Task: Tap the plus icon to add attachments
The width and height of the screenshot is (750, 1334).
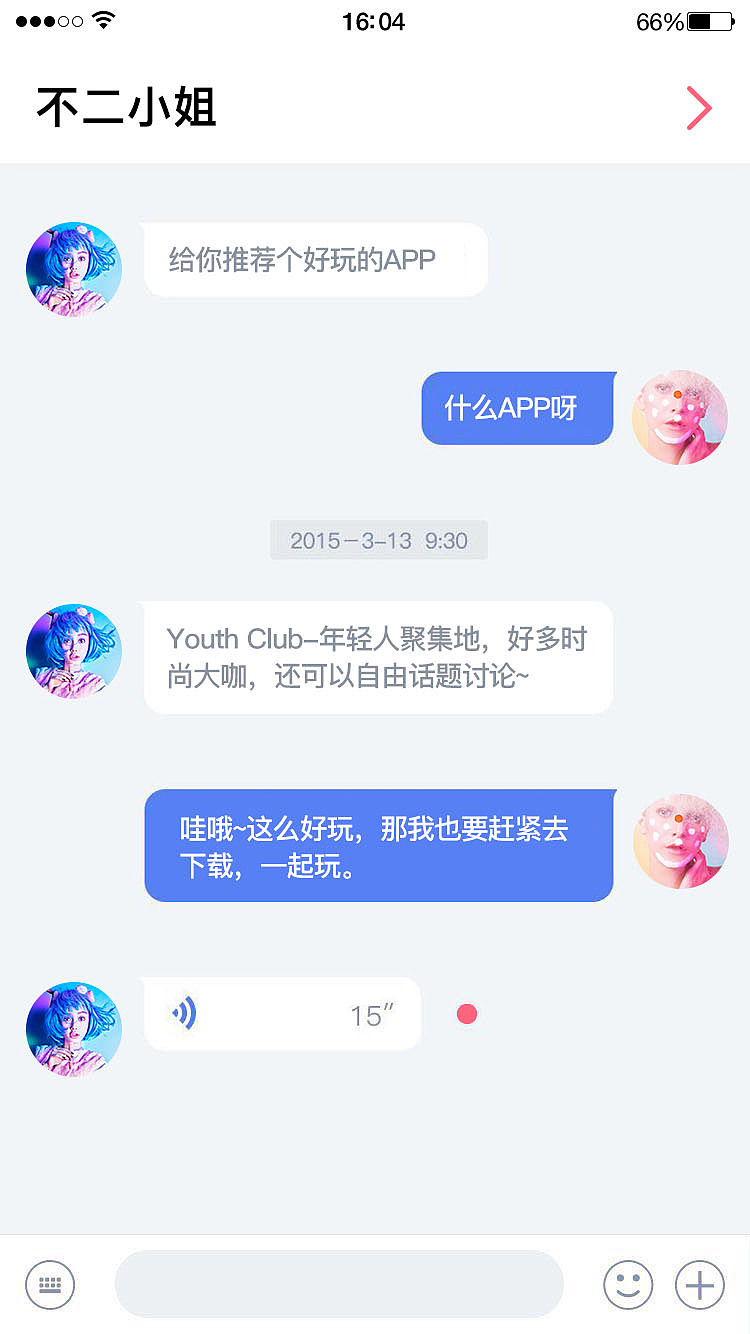Action: (x=701, y=1284)
